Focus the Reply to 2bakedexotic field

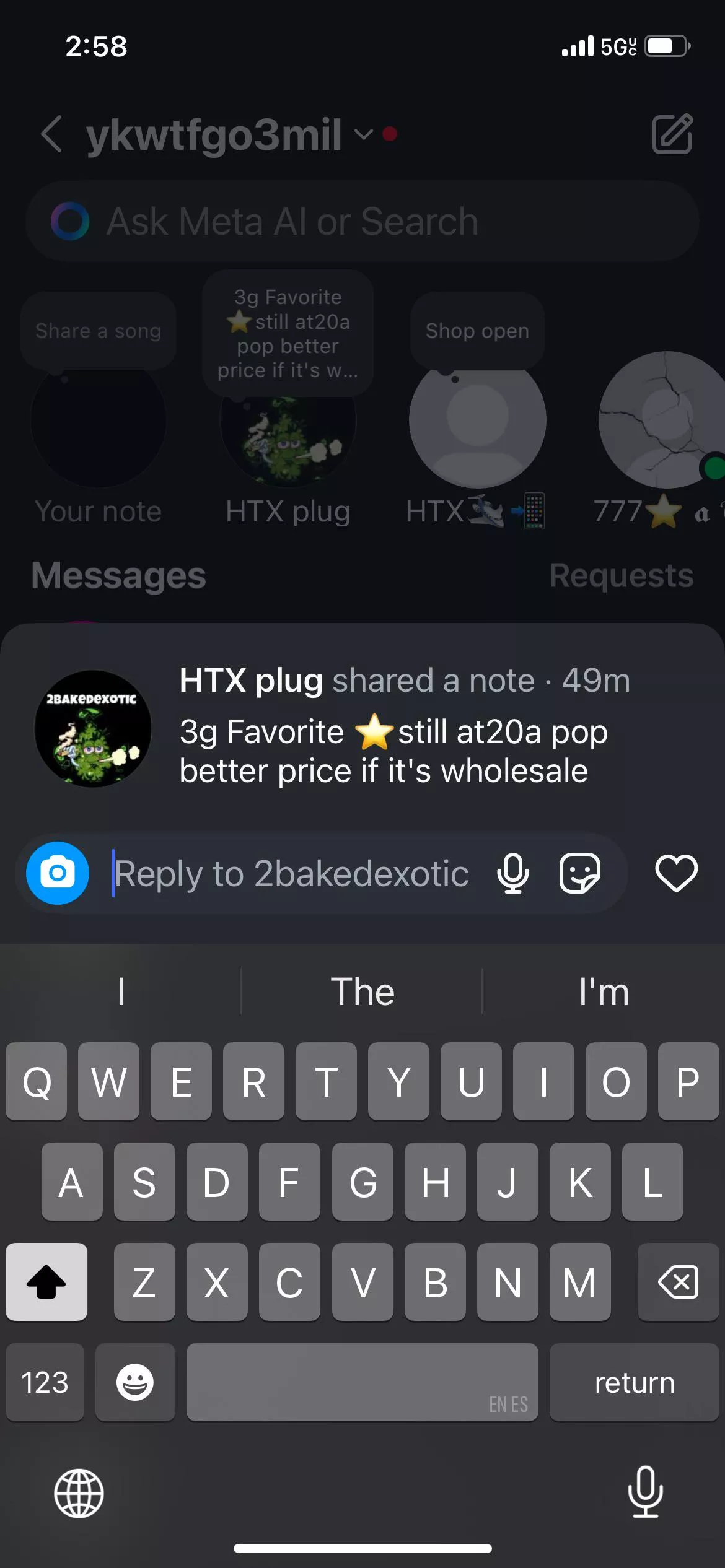point(291,874)
